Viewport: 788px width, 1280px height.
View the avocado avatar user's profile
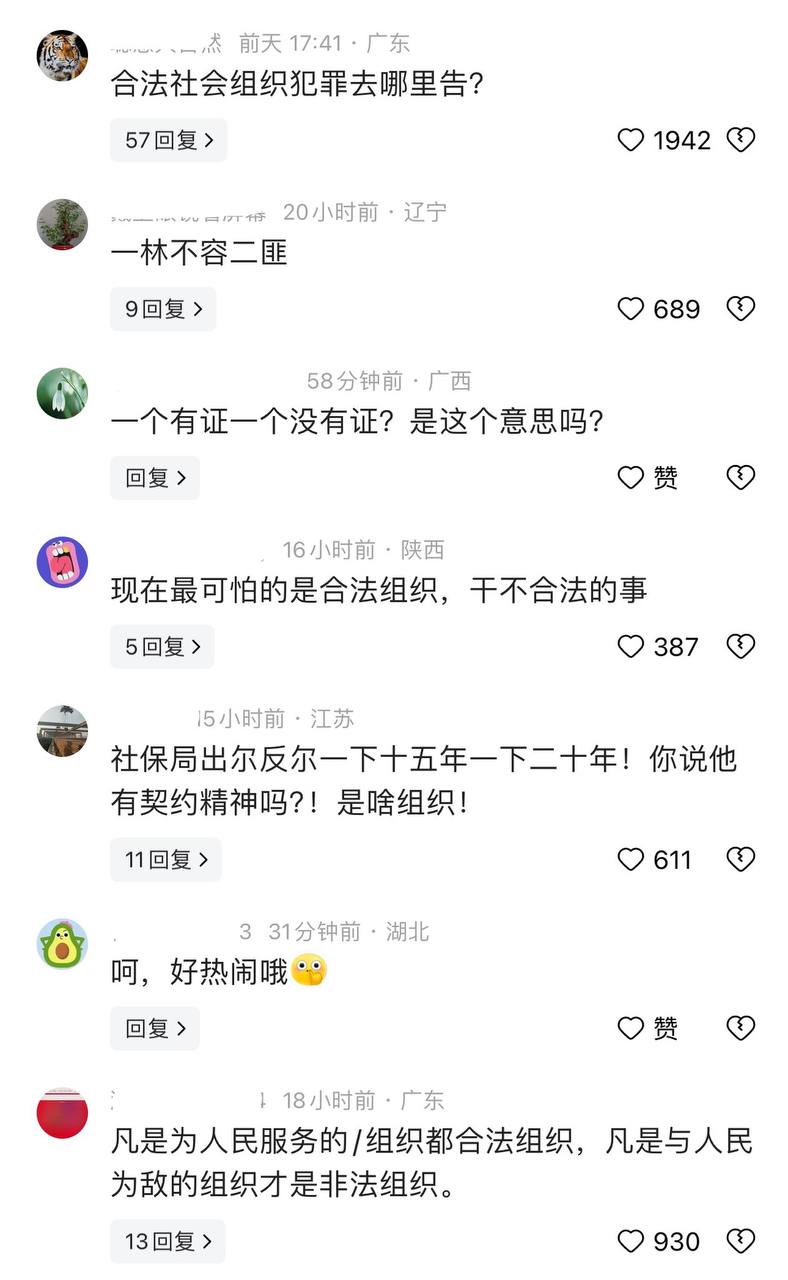(x=62, y=943)
